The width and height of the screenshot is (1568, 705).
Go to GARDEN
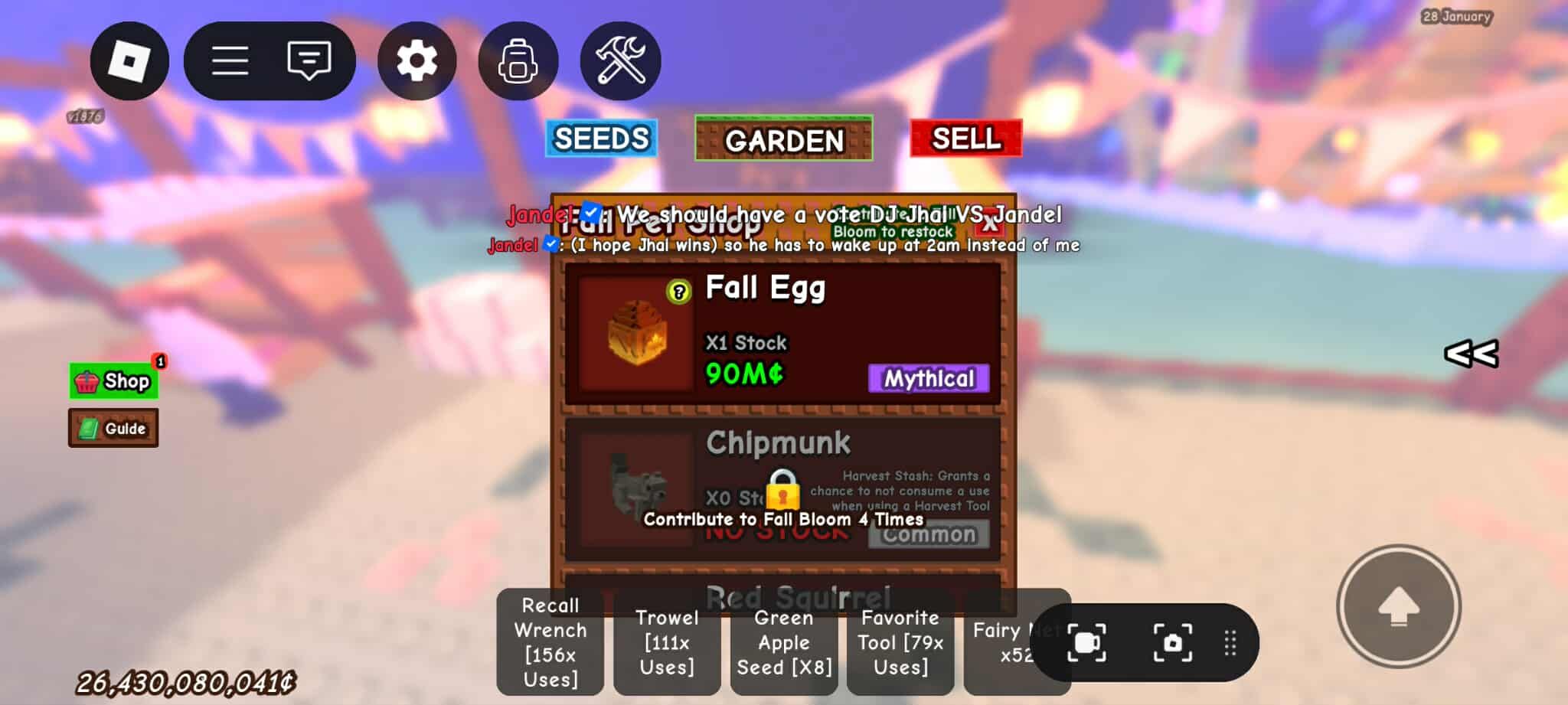pos(783,139)
